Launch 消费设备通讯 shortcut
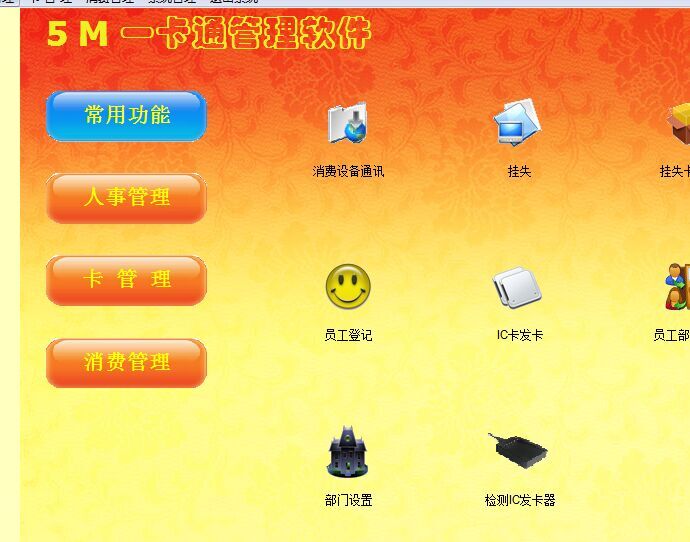 tap(348, 126)
